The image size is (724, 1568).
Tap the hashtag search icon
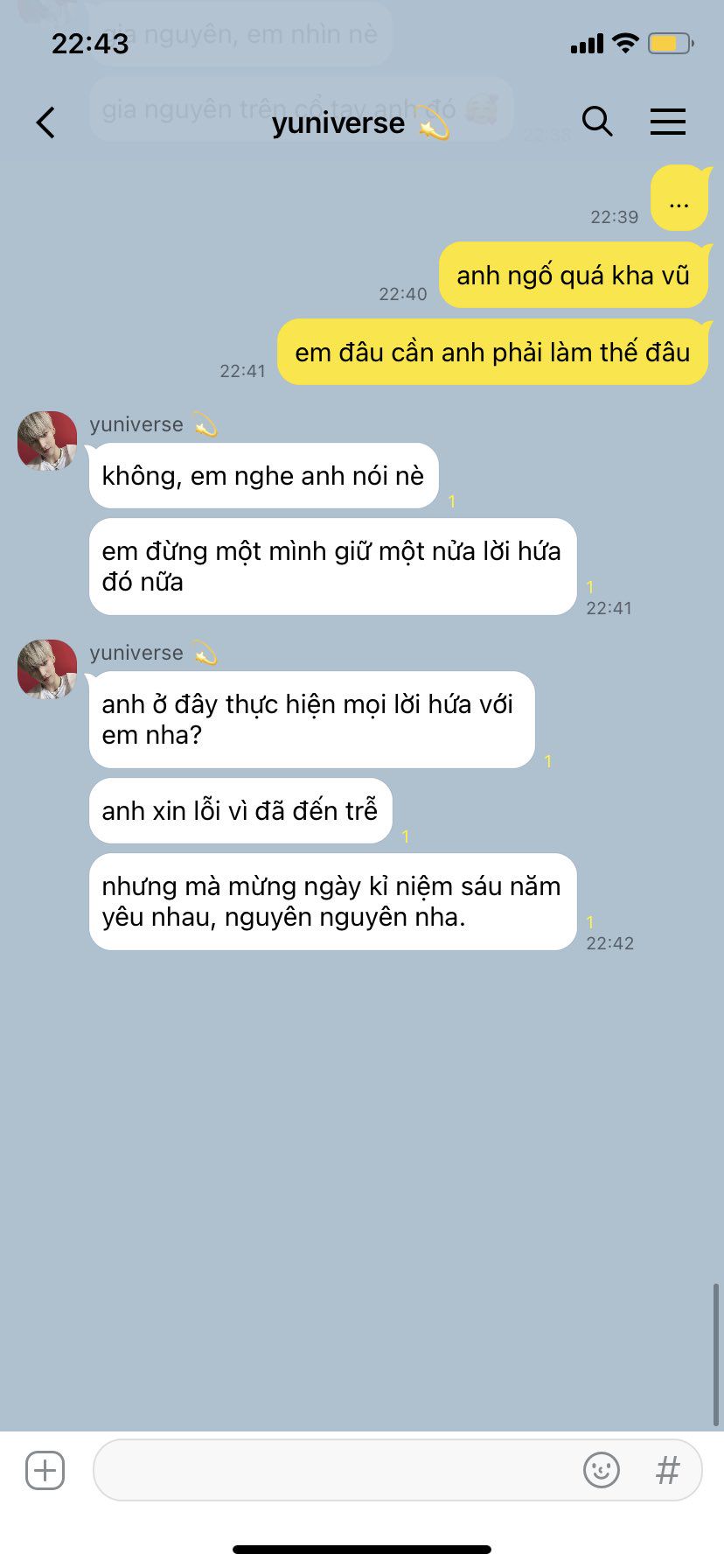click(x=668, y=1470)
